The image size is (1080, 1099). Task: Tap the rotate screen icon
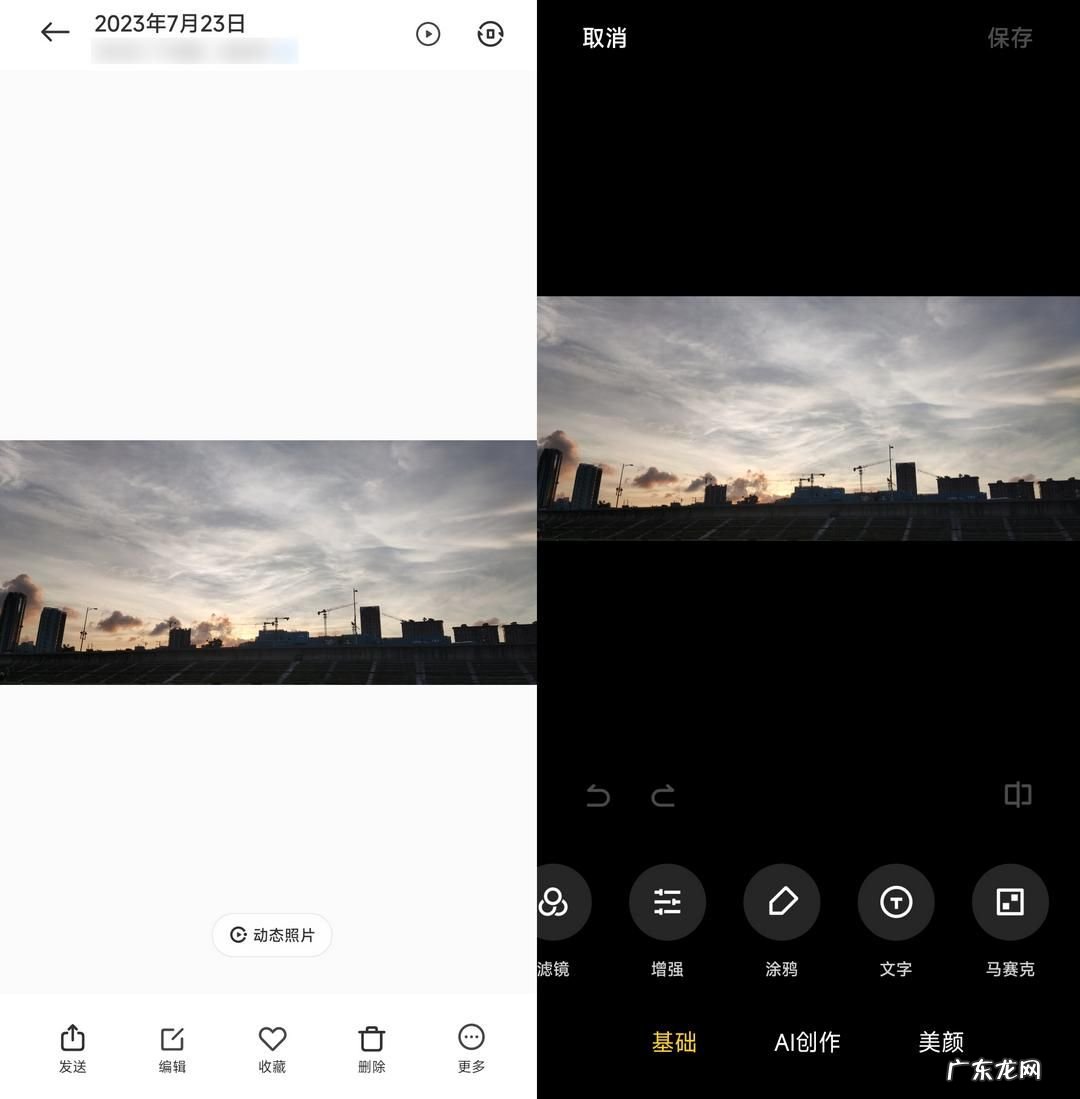tap(490, 34)
